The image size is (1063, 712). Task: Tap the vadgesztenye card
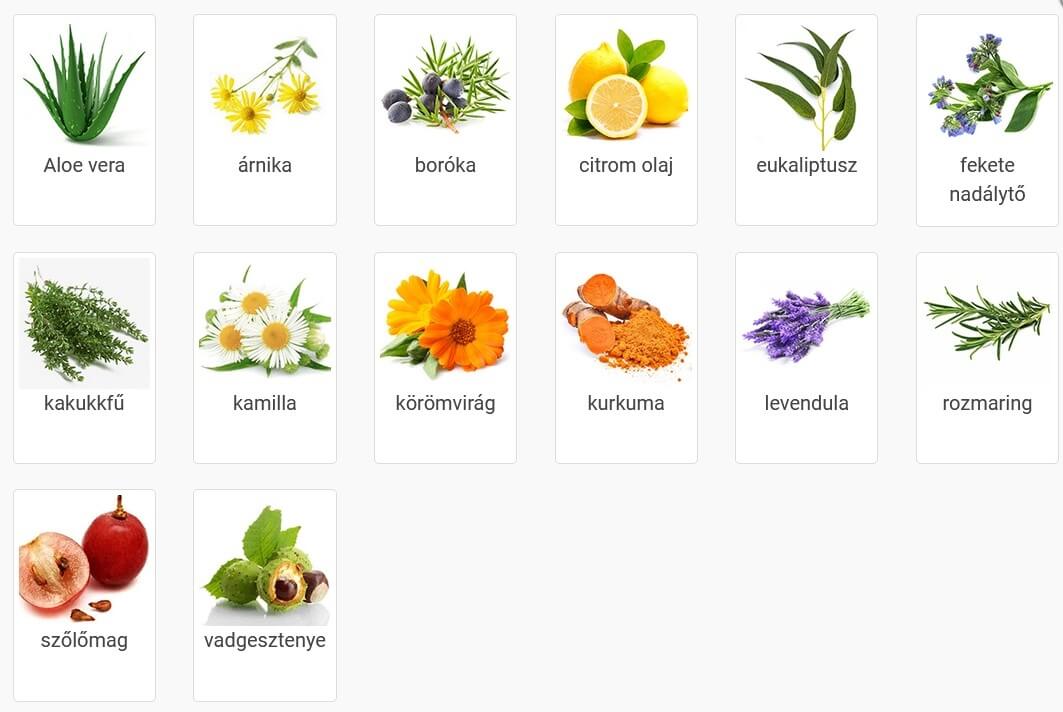(265, 594)
